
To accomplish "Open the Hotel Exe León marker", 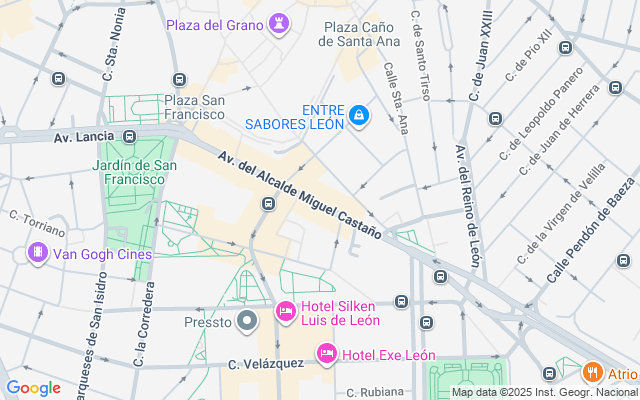I will point(326,354).
